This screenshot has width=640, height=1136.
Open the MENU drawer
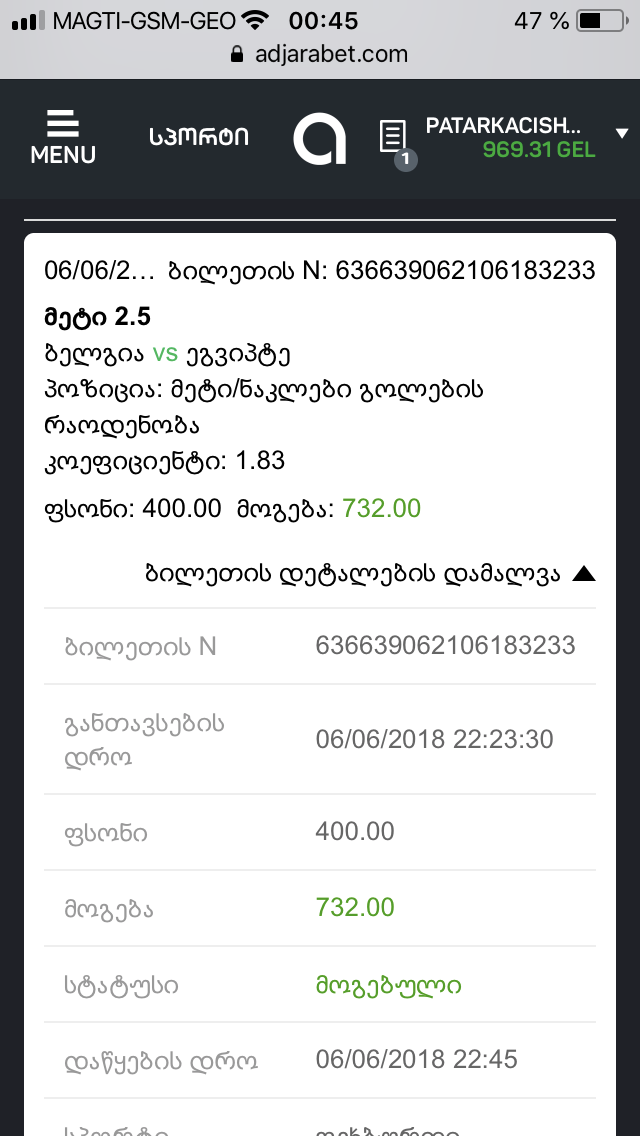click(x=63, y=137)
